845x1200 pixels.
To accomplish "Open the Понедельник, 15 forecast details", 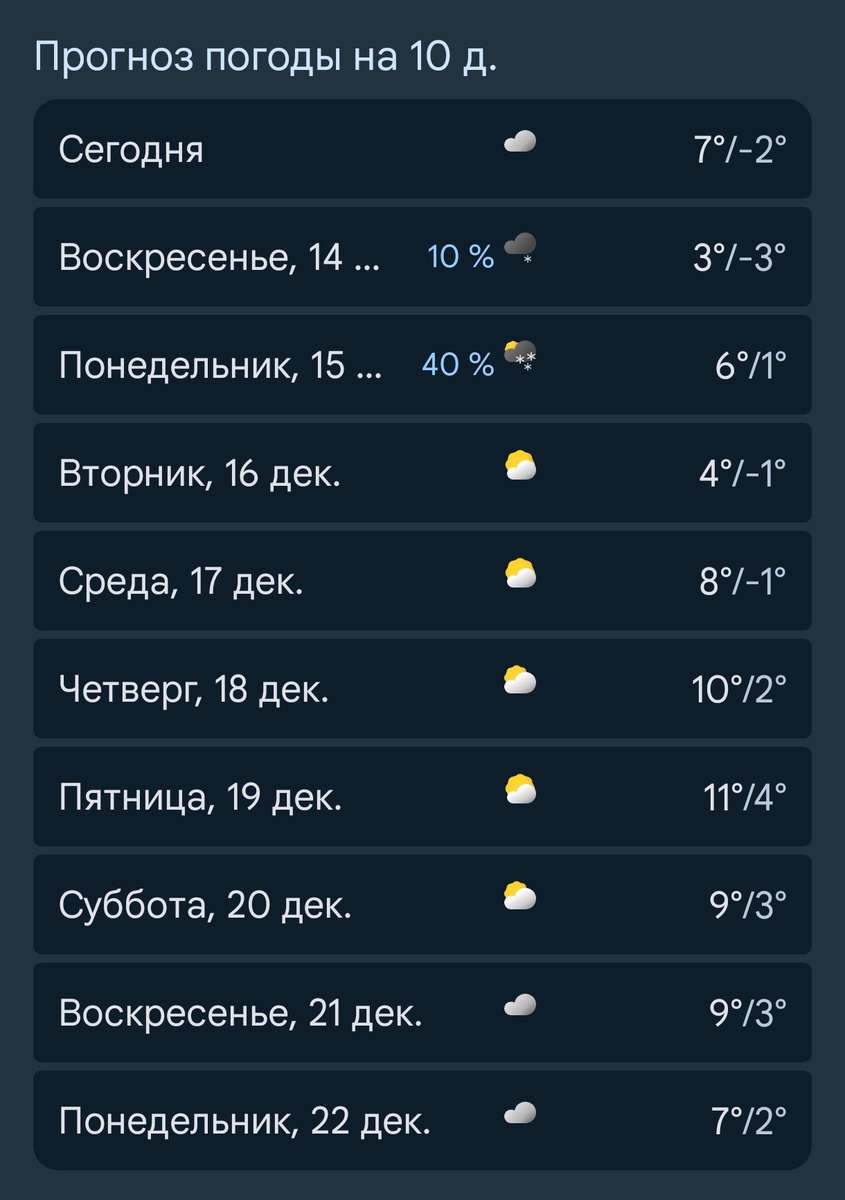I will 422,365.
